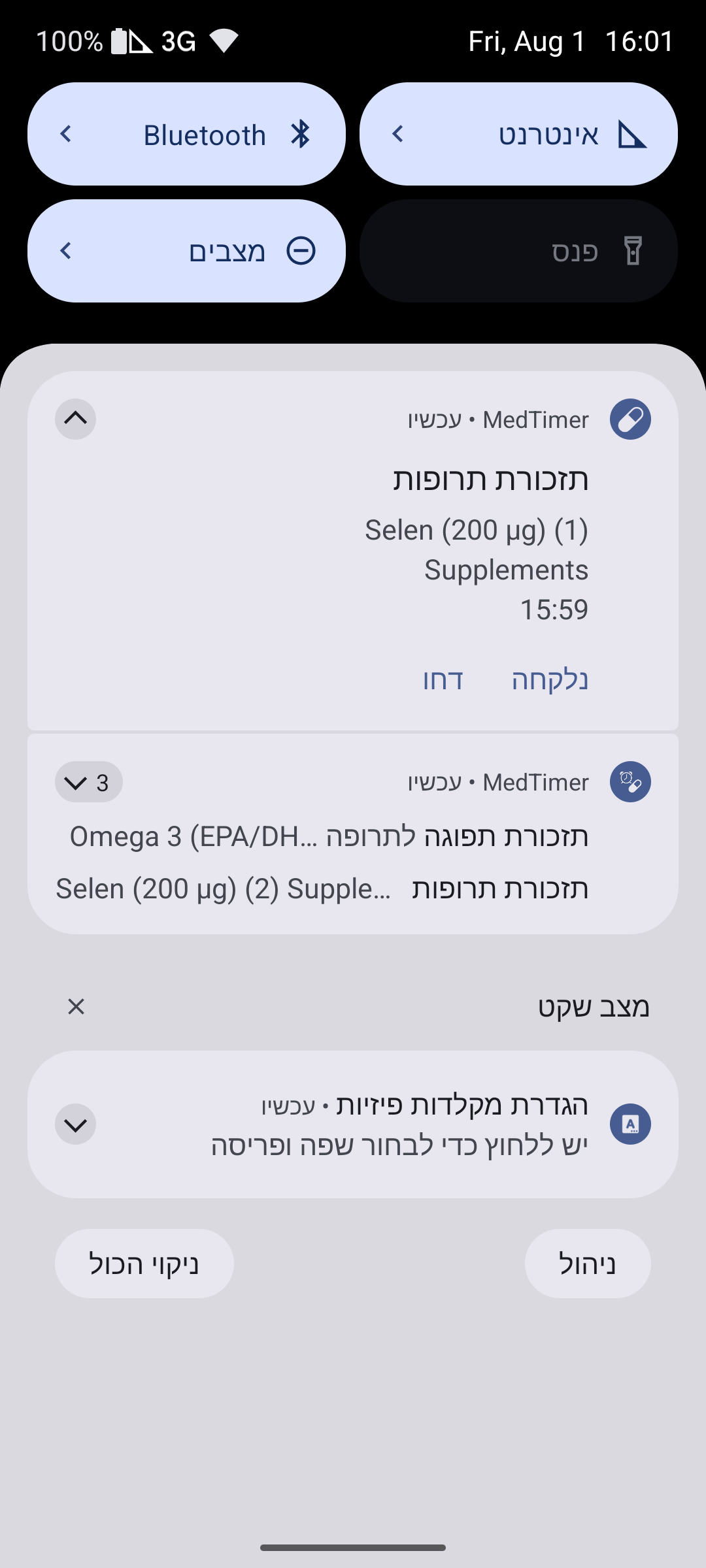Mark Selen as taken with נלקחה
This screenshot has height=1568, width=706.
[x=549, y=680]
